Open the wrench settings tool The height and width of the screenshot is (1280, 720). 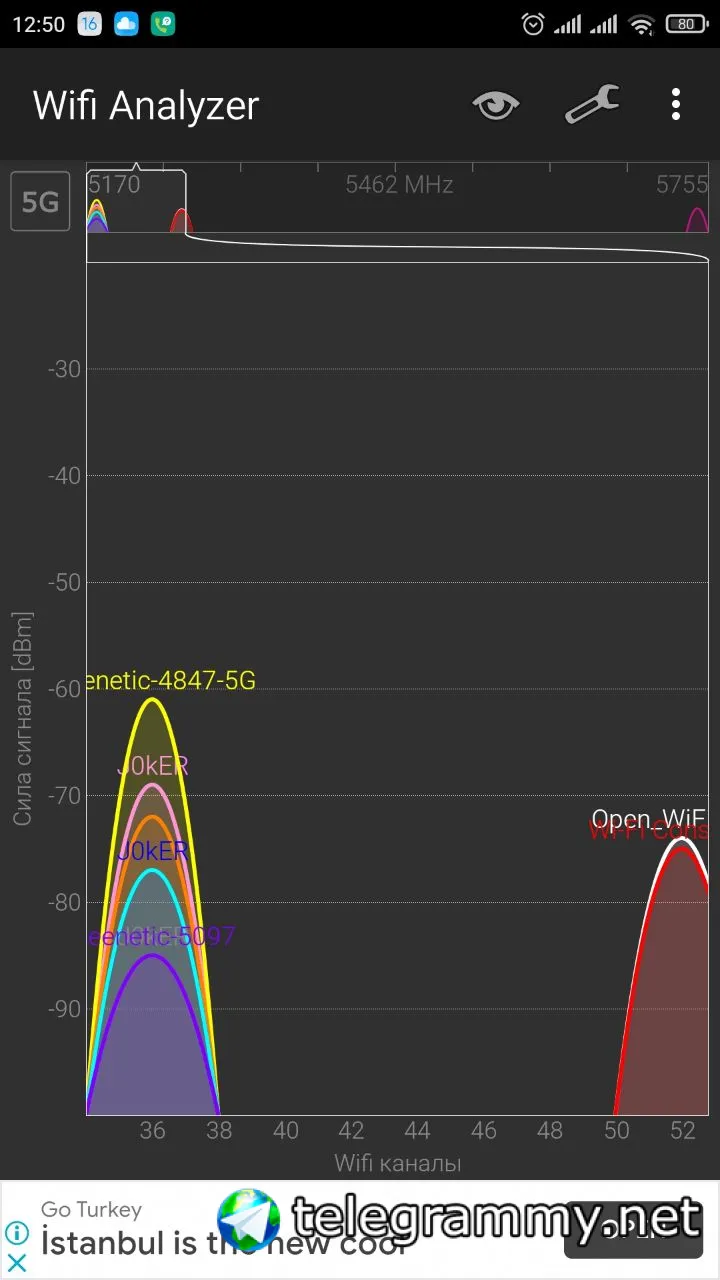(592, 104)
